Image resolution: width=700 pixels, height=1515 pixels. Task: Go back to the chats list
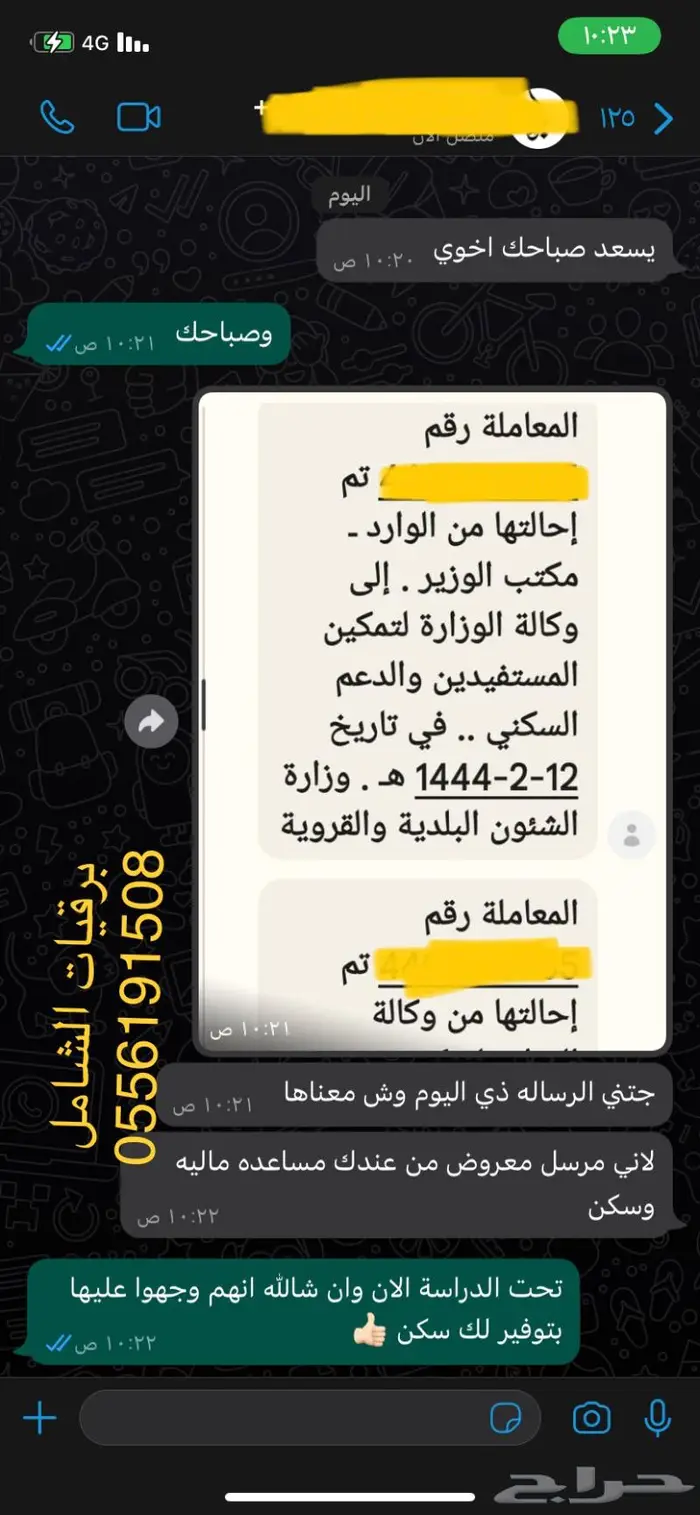pyautogui.click(x=662, y=118)
